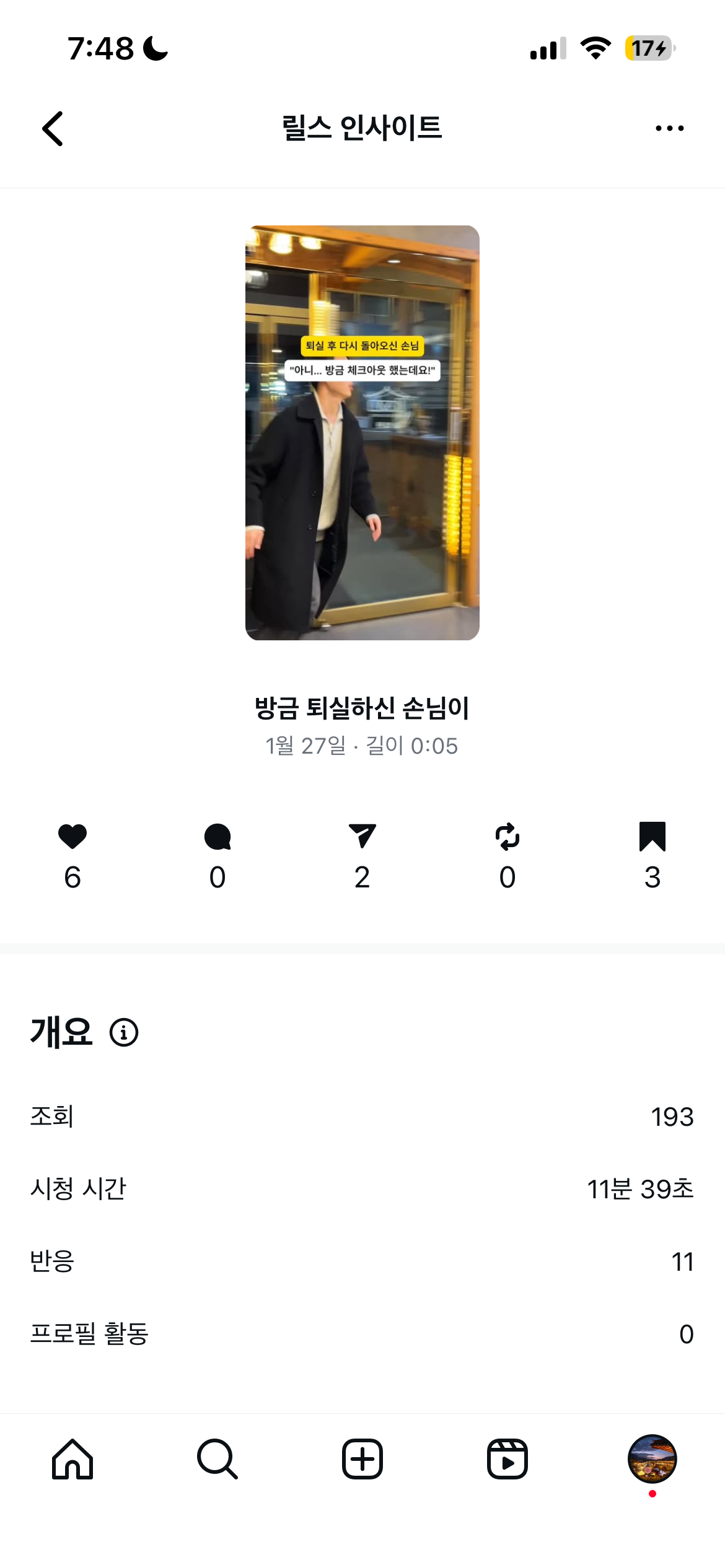The width and height of the screenshot is (725, 1568).
Task: Tap the info icon next to 개요
Action: (x=124, y=1032)
